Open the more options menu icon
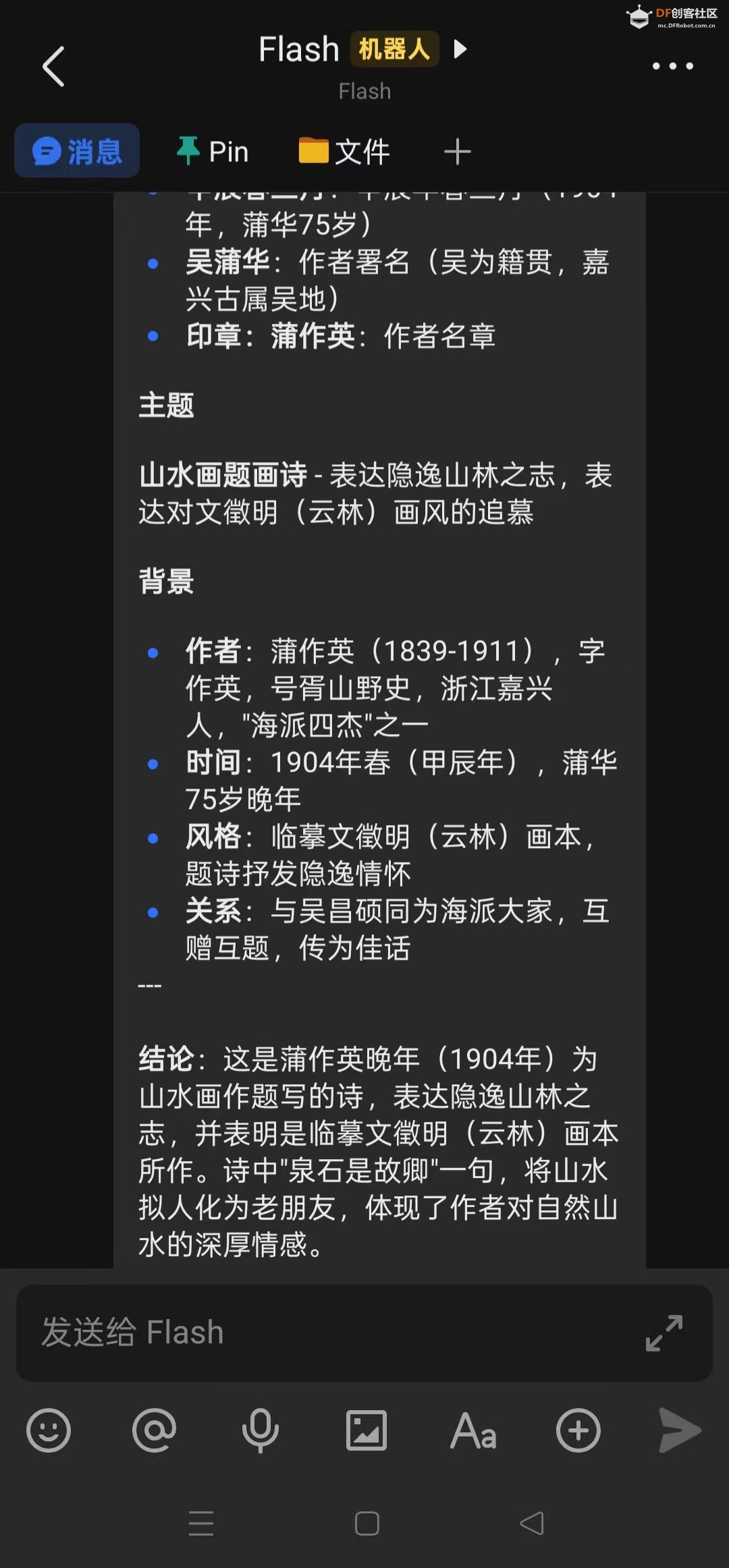Image resolution: width=729 pixels, height=1568 pixels. pos(672,65)
